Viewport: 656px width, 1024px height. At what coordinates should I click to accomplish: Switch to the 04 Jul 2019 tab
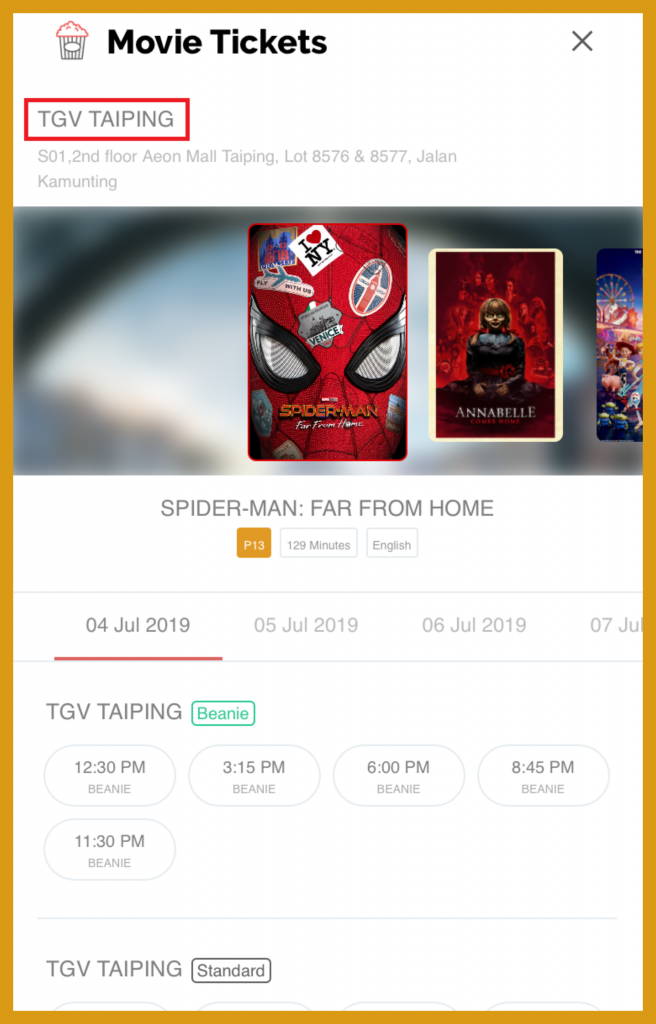click(x=138, y=625)
